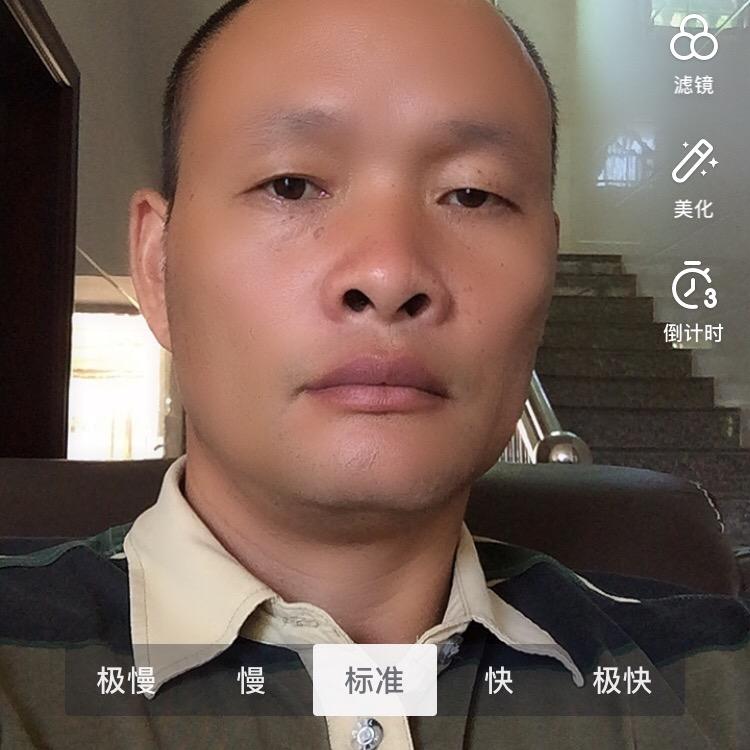The height and width of the screenshot is (750, 750).
Task: Choose the 标准 recording speed
Action: coord(374,681)
